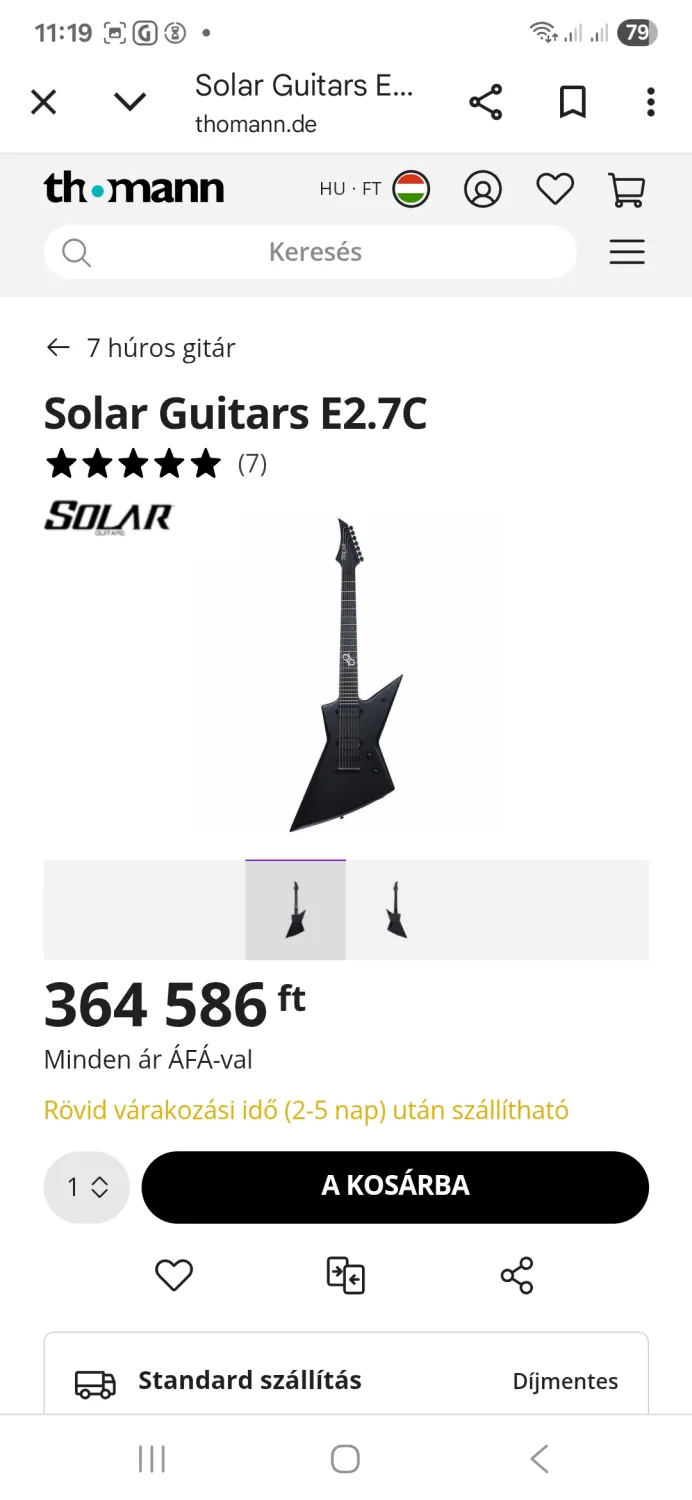Close the browser tab with X
Image resolution: width=692 pixels, height=1500 pixels.
click(43, 102)
